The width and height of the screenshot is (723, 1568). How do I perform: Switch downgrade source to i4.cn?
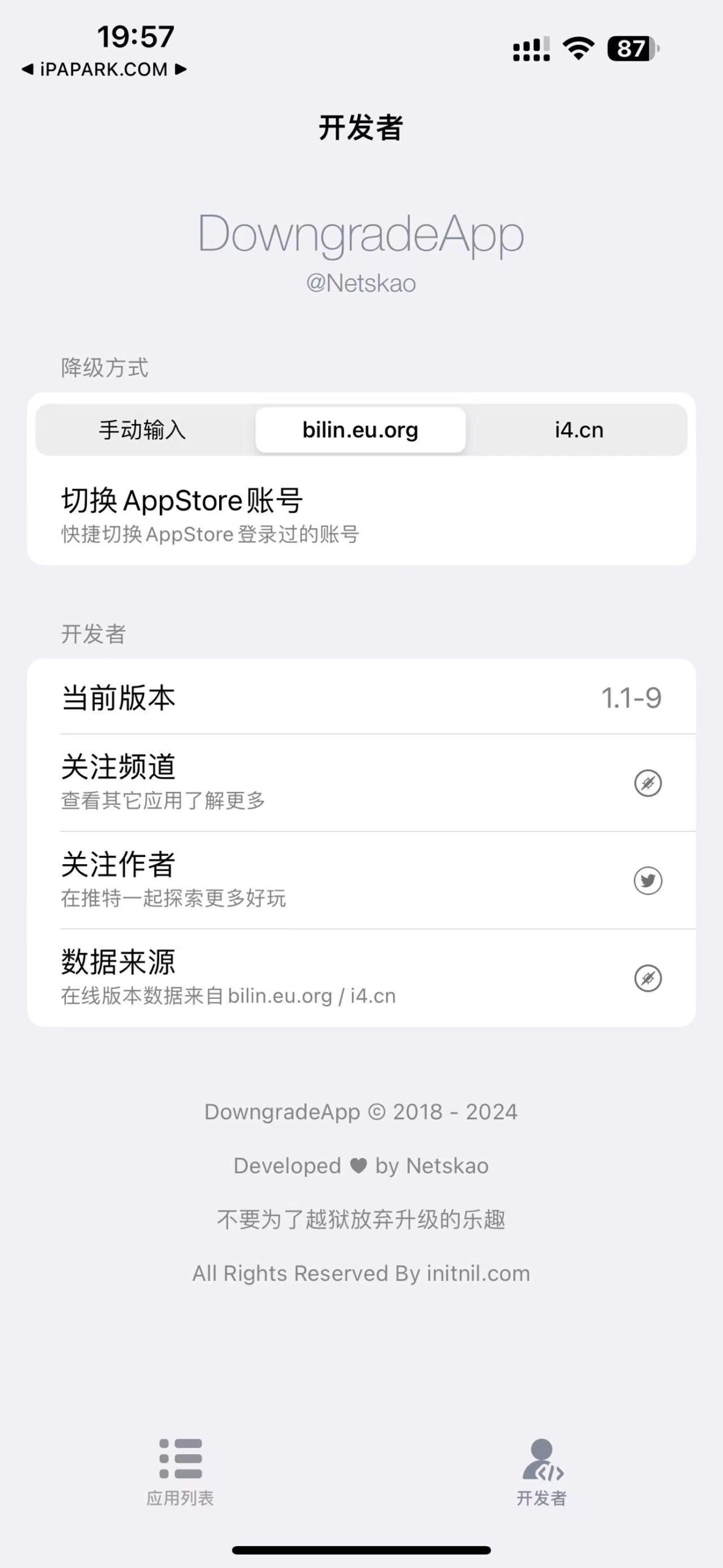point(578,429)
